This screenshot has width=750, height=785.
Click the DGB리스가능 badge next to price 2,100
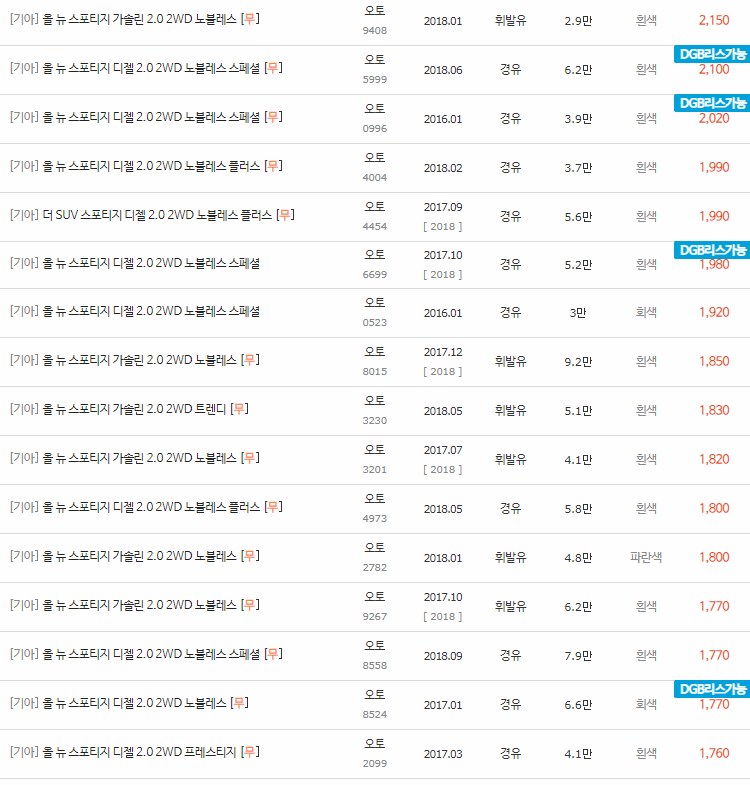point(711,54)
